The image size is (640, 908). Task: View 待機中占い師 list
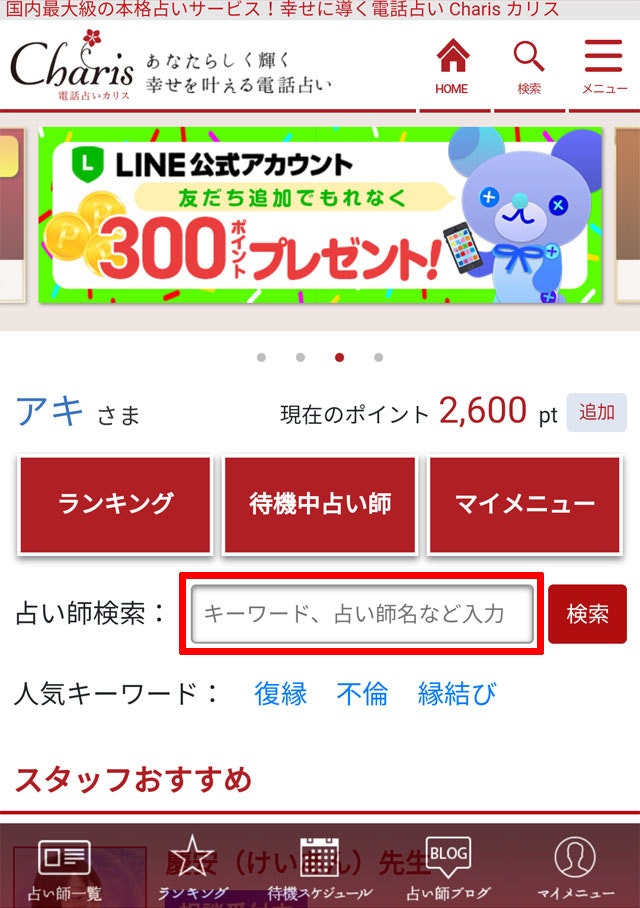tap(320, 504)
